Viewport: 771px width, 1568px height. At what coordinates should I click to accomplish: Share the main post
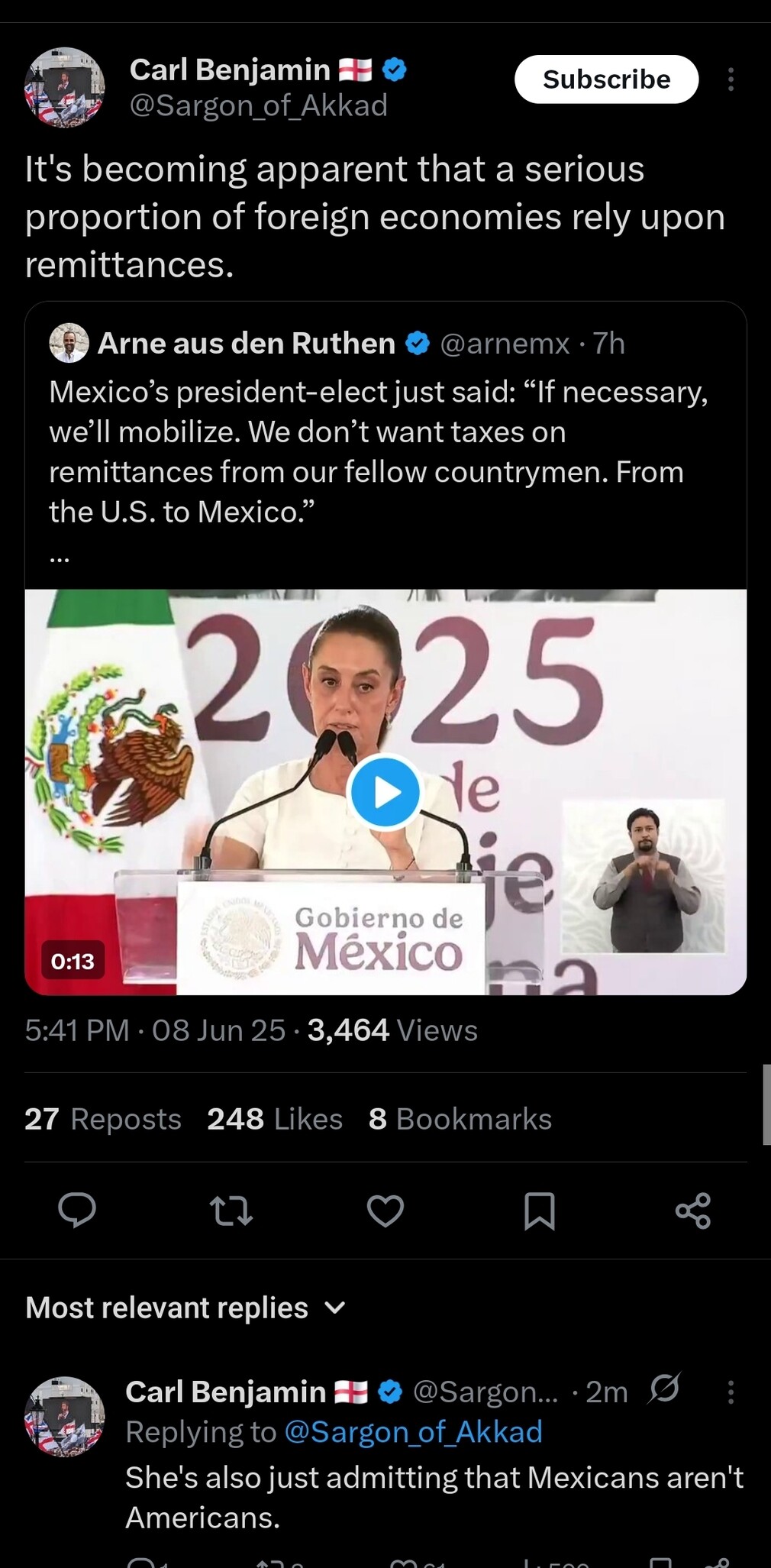coord(693,1211)
